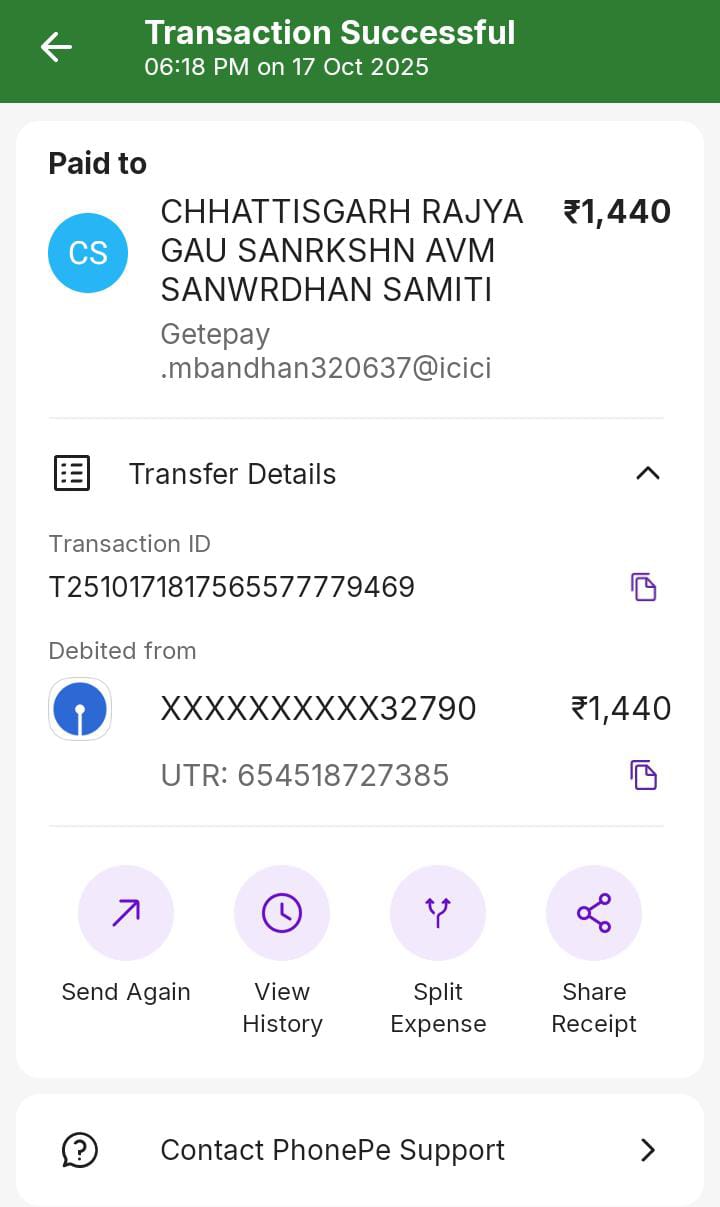Copy the Transaction ID
The image size is (720, 1207).
click(x=643, y=587)
